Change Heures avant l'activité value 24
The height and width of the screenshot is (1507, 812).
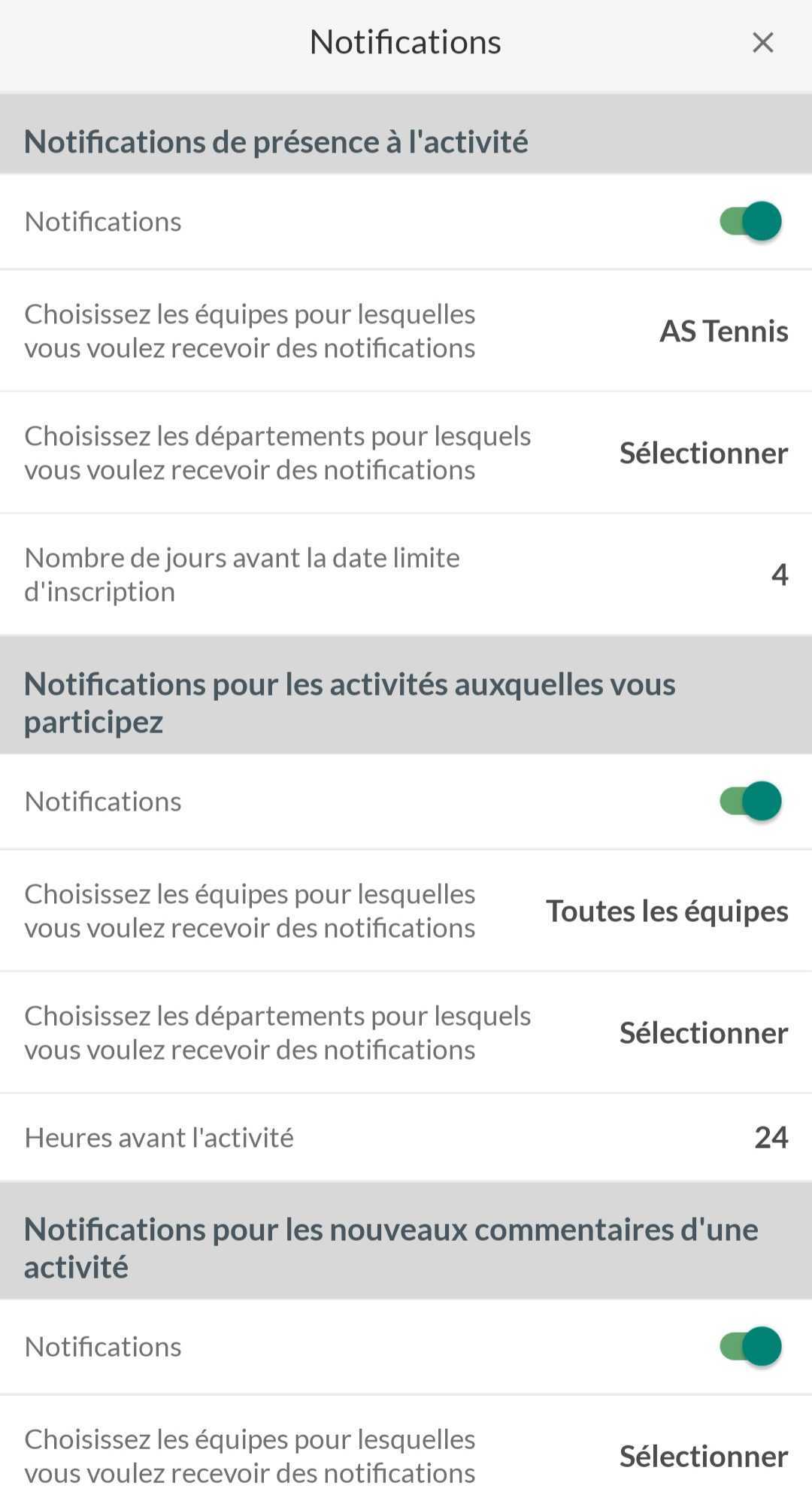771,1137
